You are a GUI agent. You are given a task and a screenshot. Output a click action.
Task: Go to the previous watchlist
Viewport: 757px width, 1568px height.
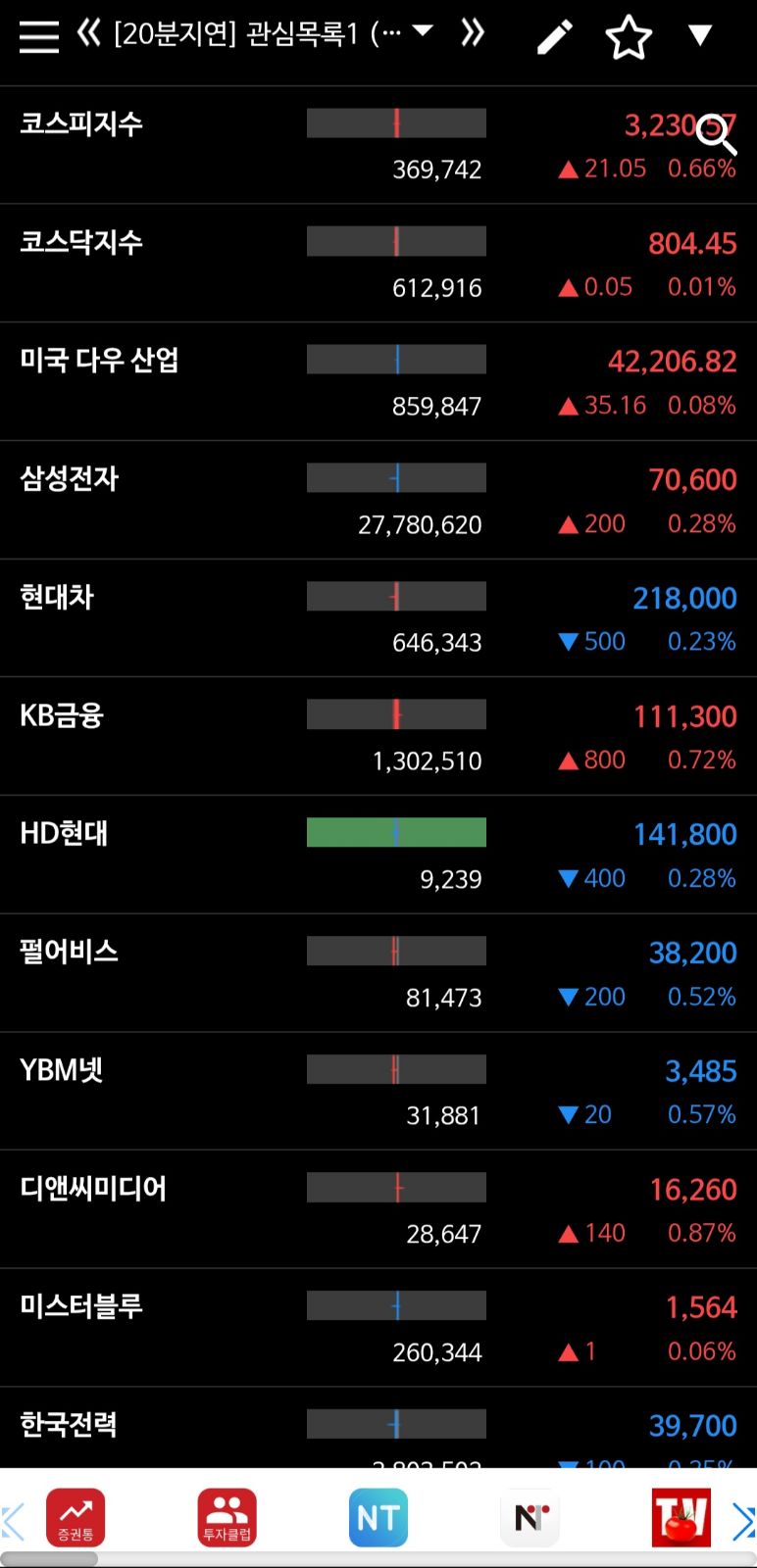89,34
